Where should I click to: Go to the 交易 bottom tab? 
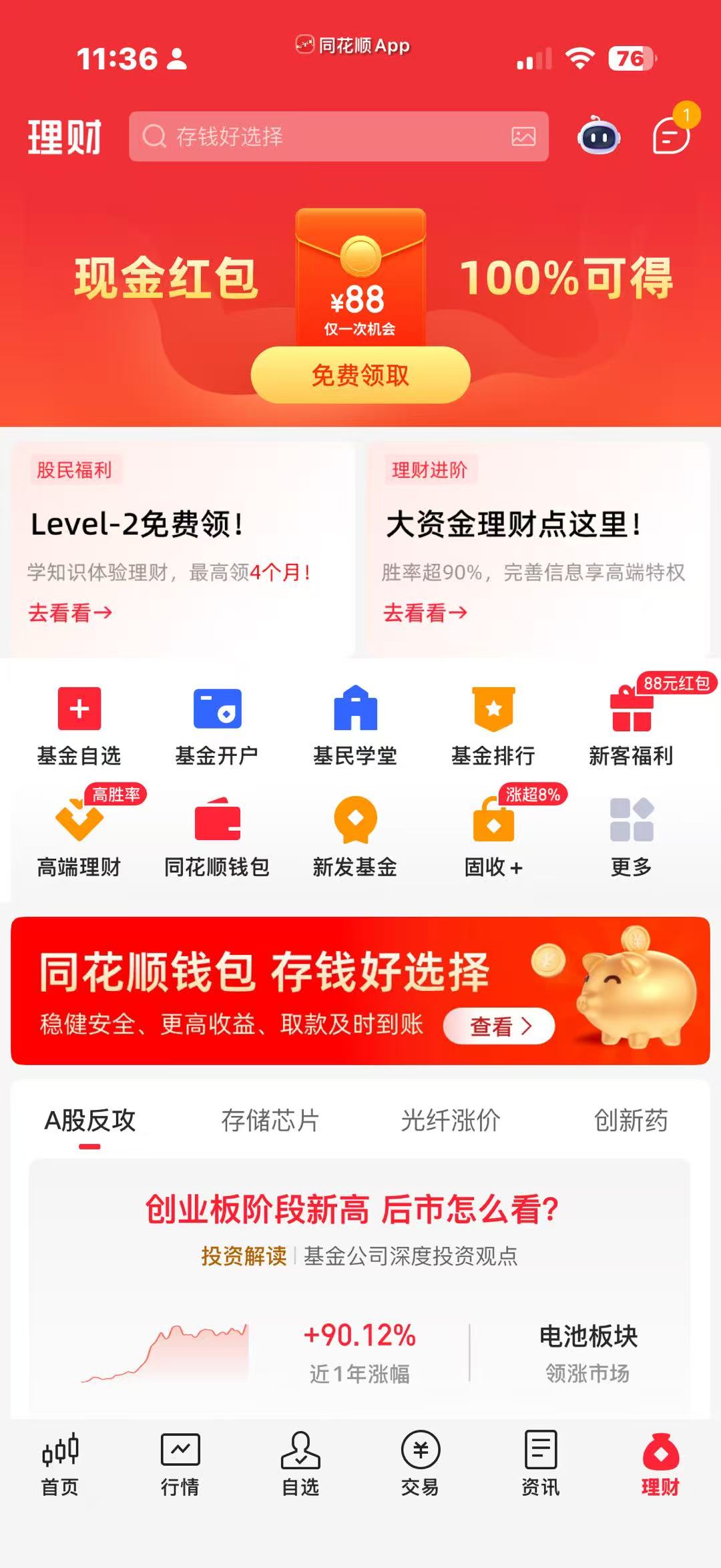click(x=421, y=1462)
